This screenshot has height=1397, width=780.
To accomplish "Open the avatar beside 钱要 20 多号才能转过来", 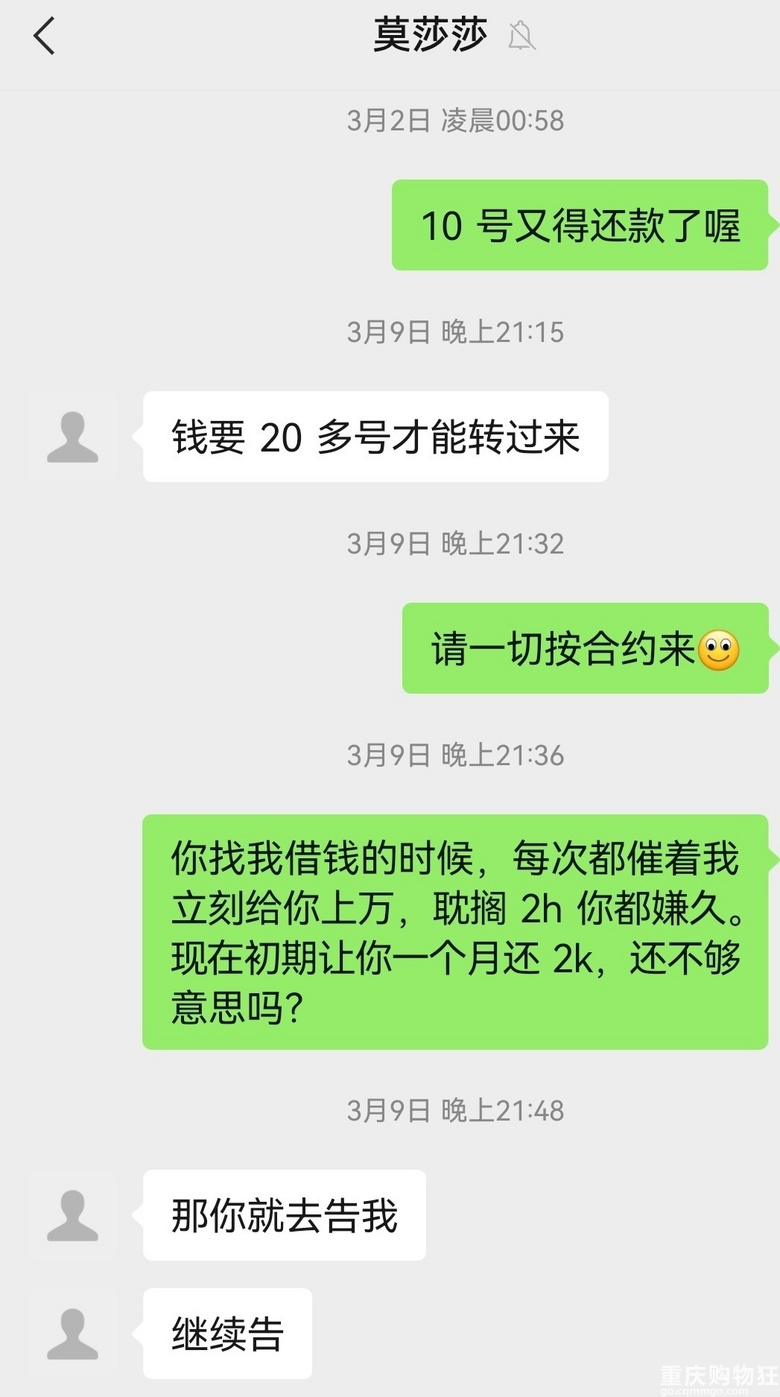I will point(72,437).
